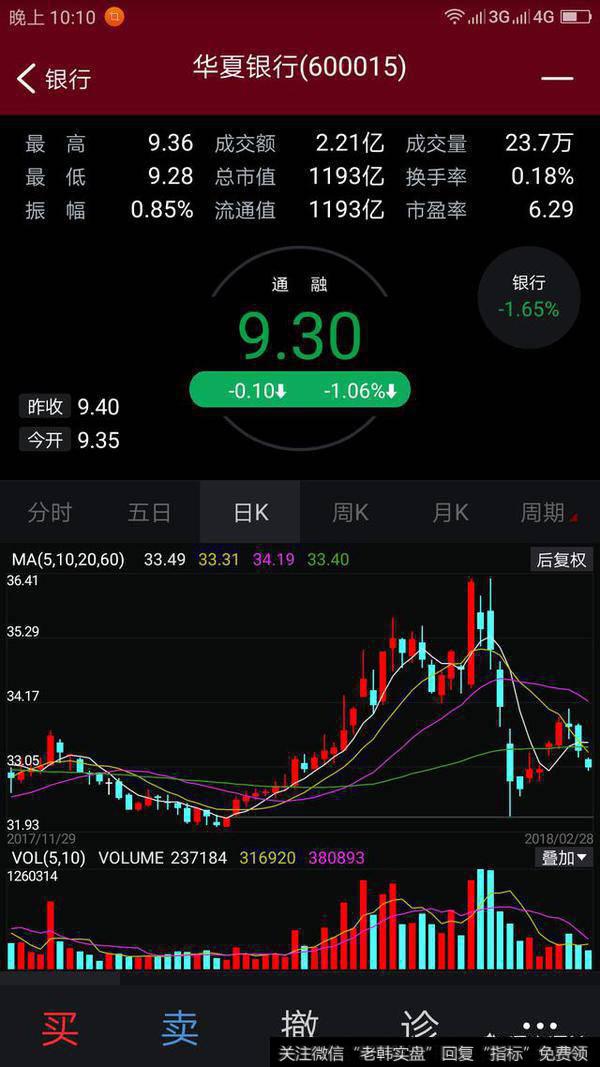
Task: Show the 月K monthly chart
Action: (450, 513)
